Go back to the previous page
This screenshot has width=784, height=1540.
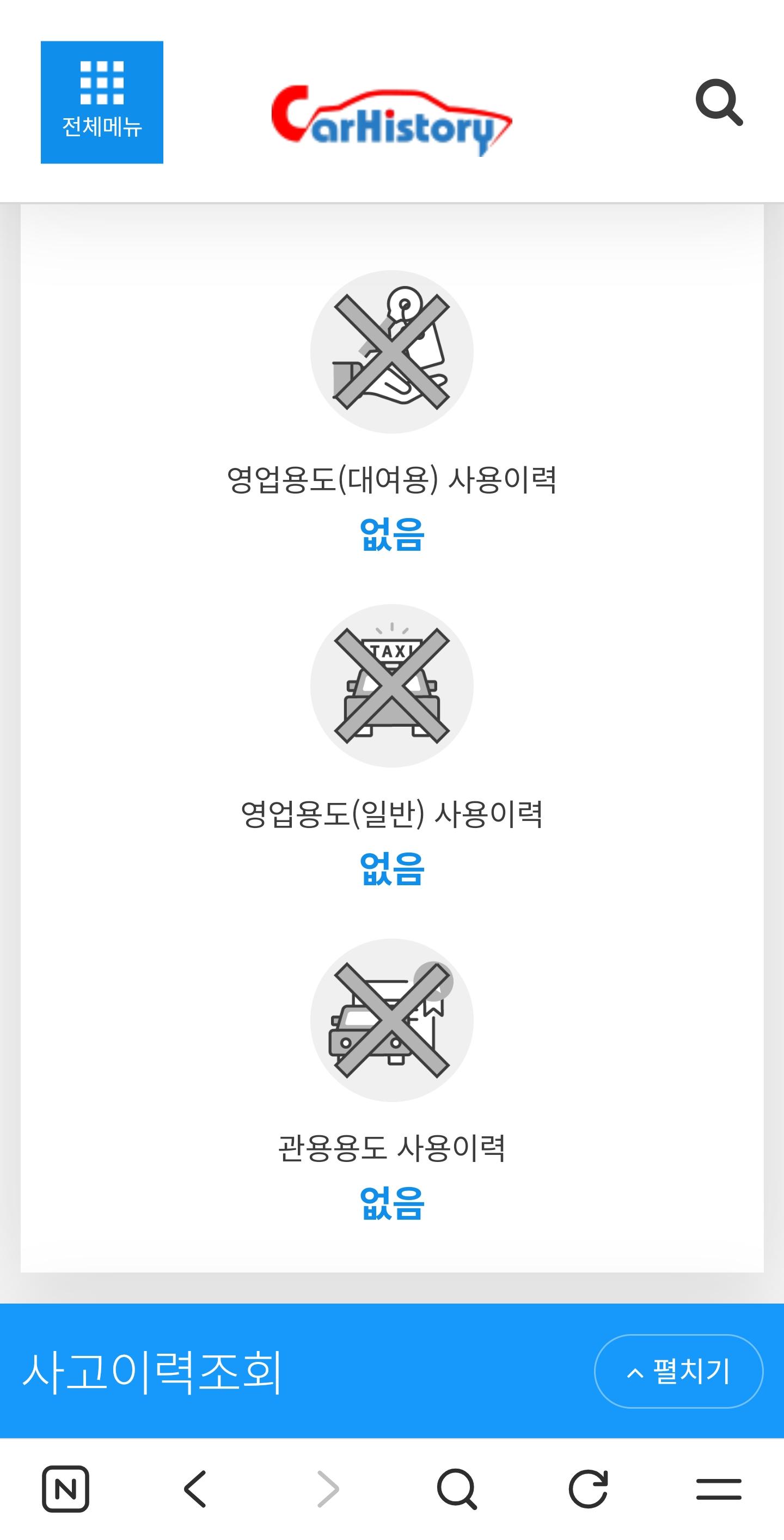click(195, 1489)
